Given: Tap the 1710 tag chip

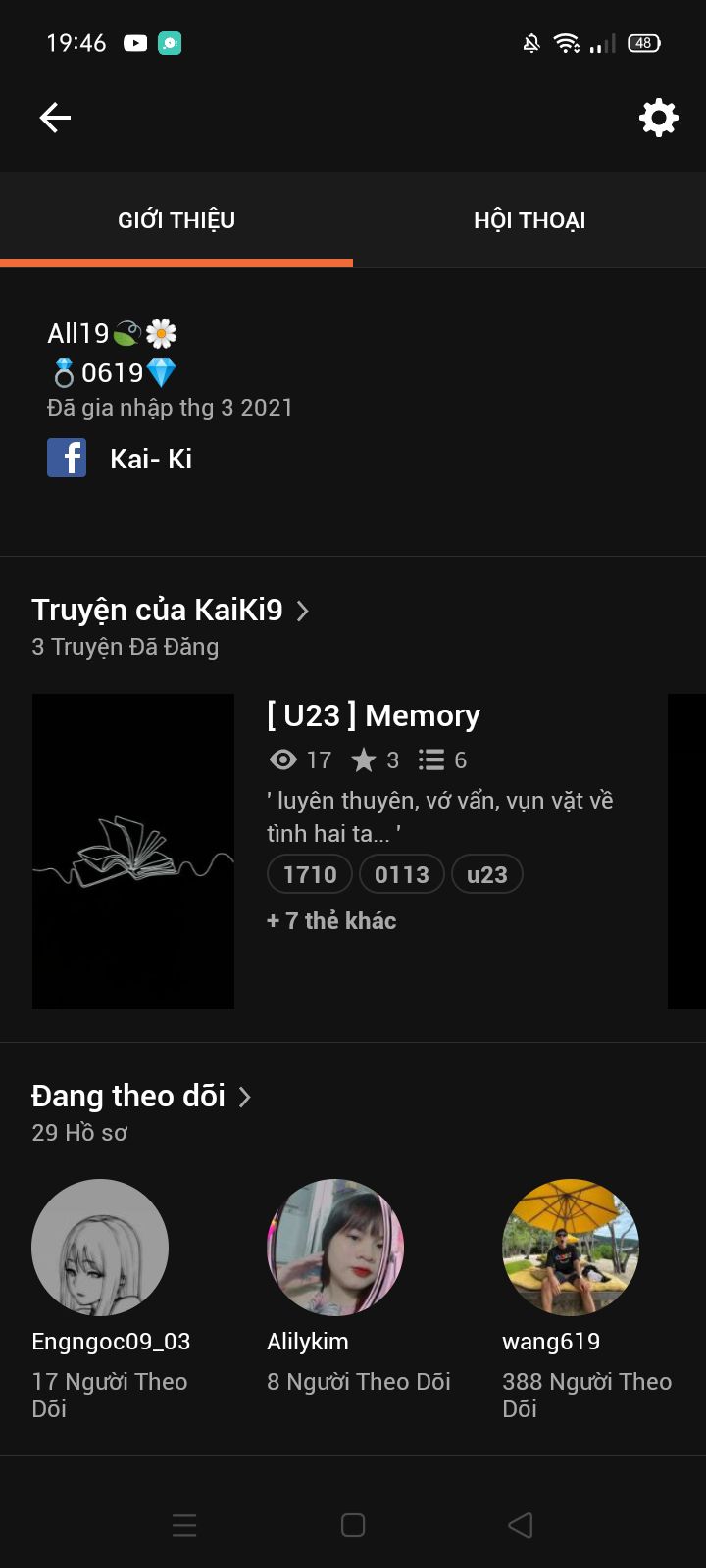Looking at the screenshot, I should click(310, 874).
